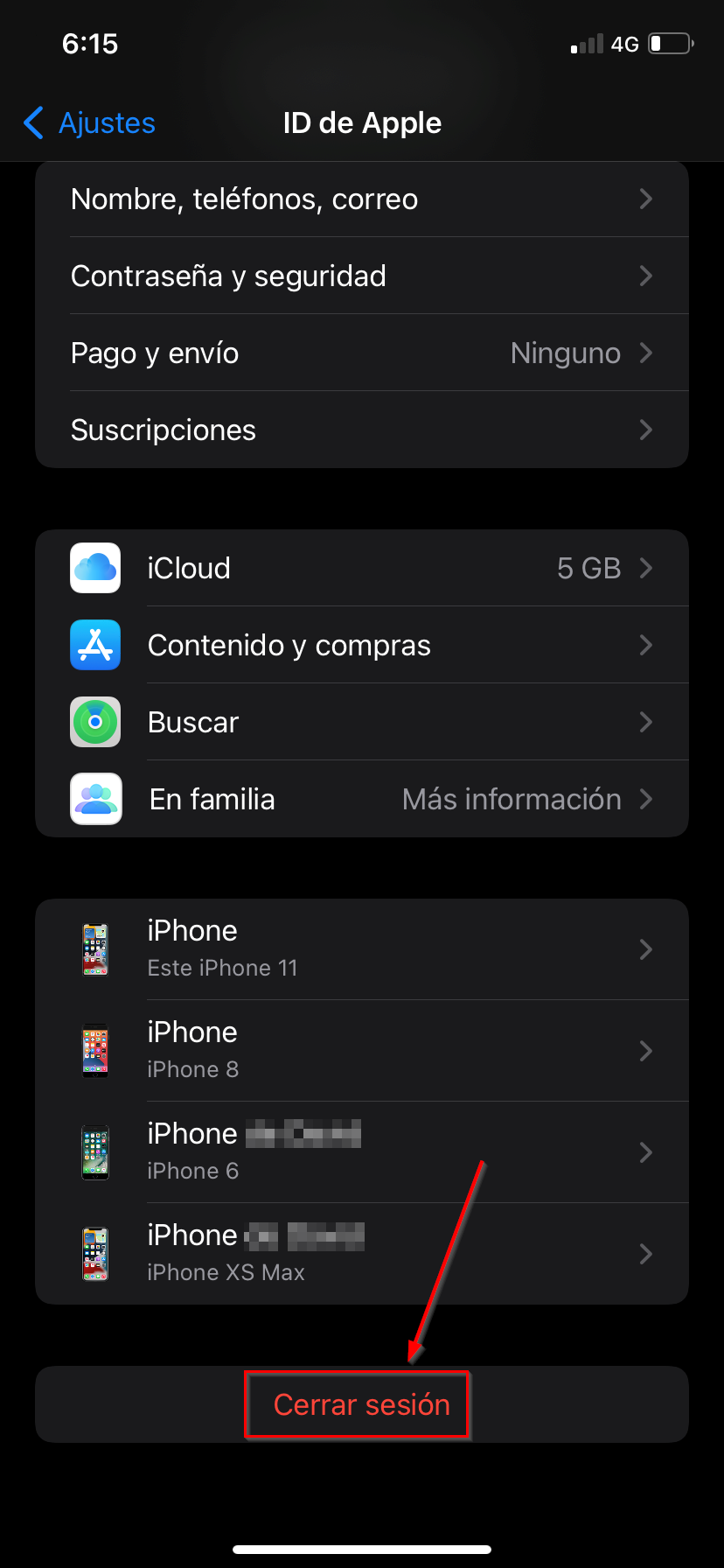
Task: Select the Este iPhone 11 device
Action: (x=362, y=949)
